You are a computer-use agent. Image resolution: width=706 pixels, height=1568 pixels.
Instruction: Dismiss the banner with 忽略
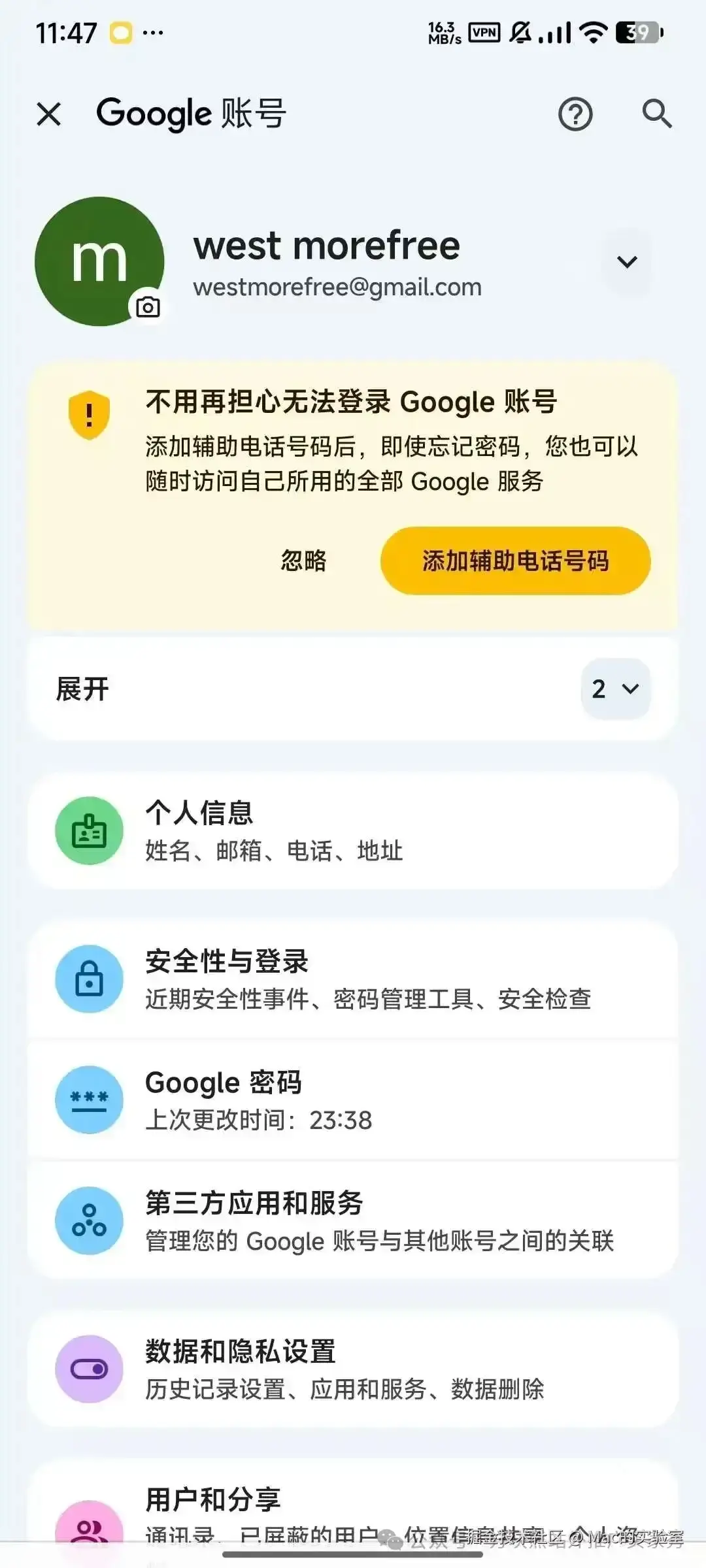point(303,561)
